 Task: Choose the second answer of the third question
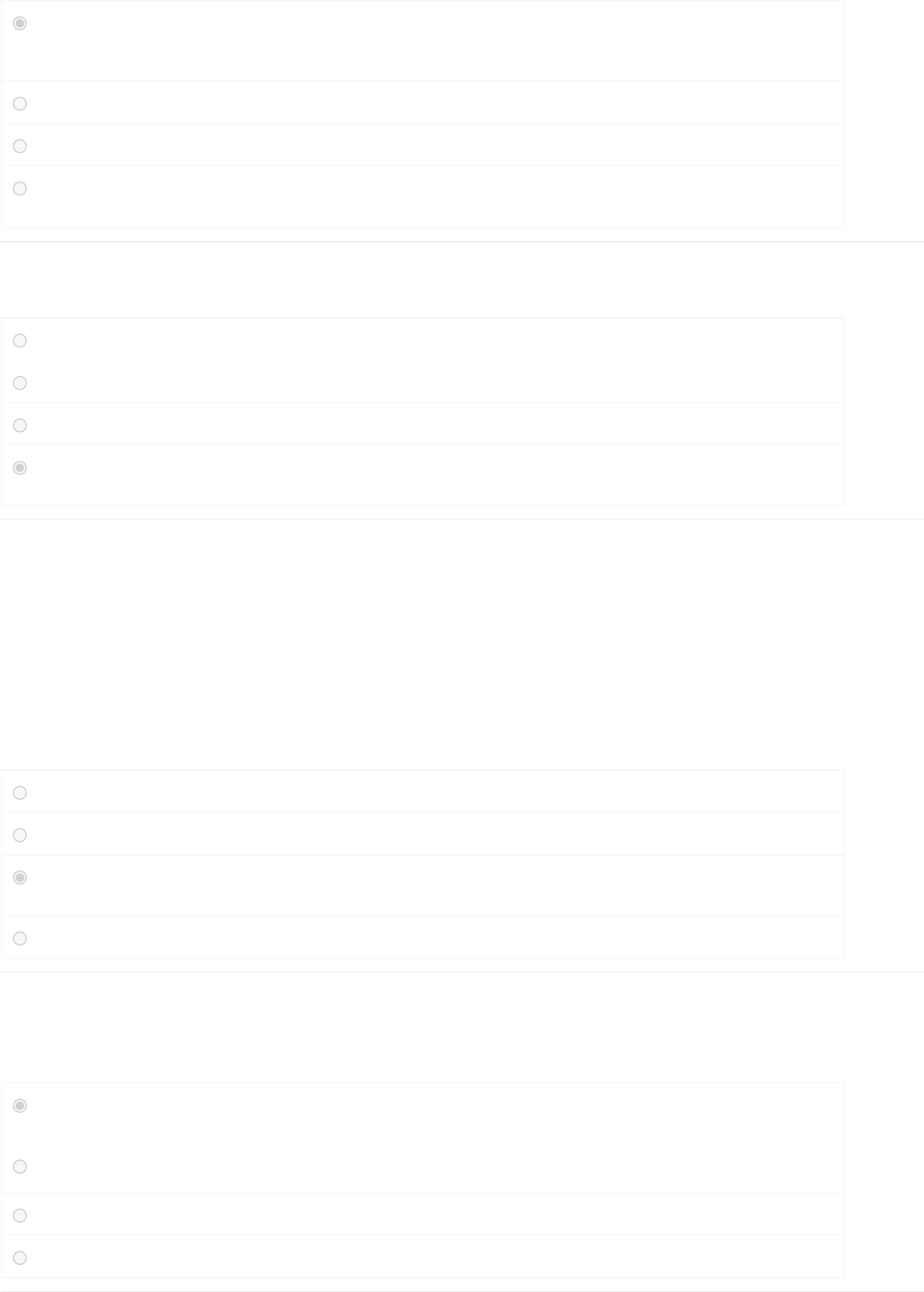click(20, 835)
